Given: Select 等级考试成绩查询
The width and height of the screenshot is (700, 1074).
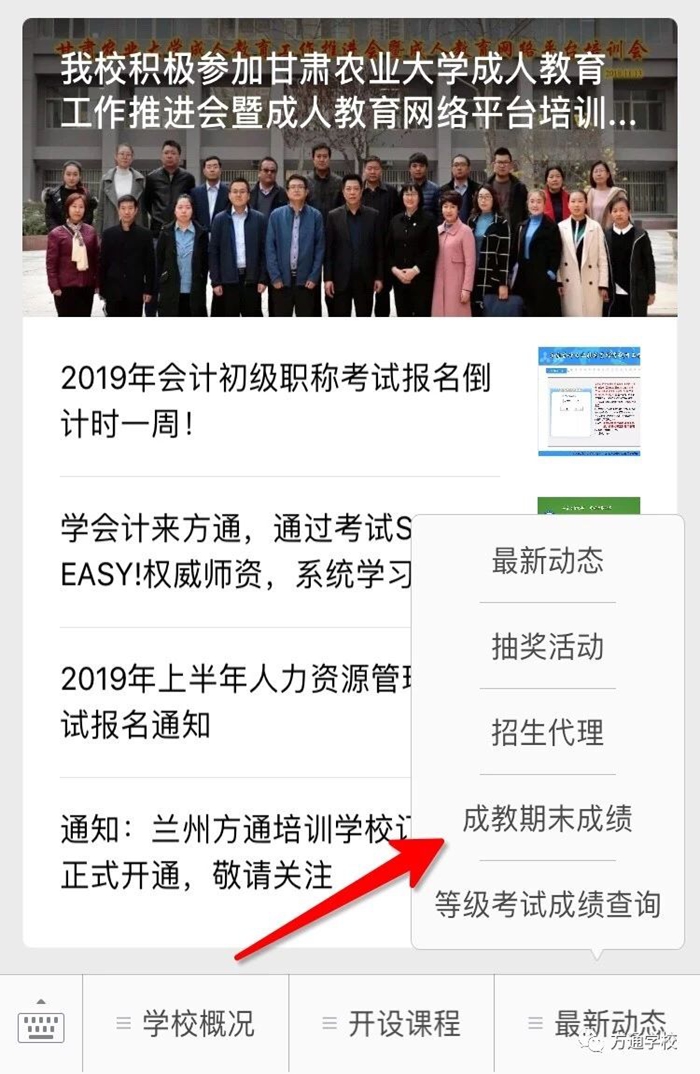Looking at the screenshot, I should (547, 905).
